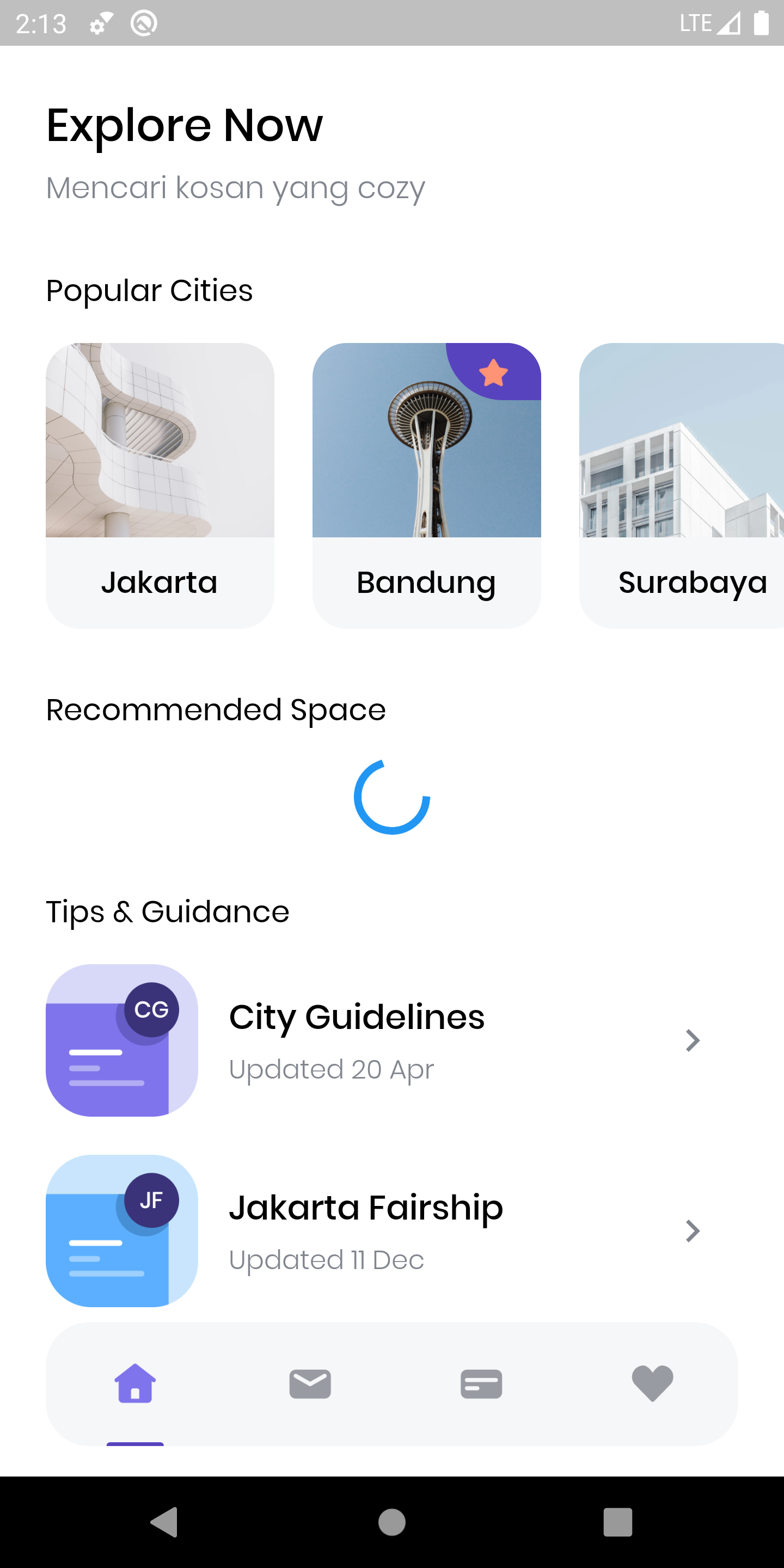
Task: Open the Messages envelope icon
Action: click(310, 1384)
